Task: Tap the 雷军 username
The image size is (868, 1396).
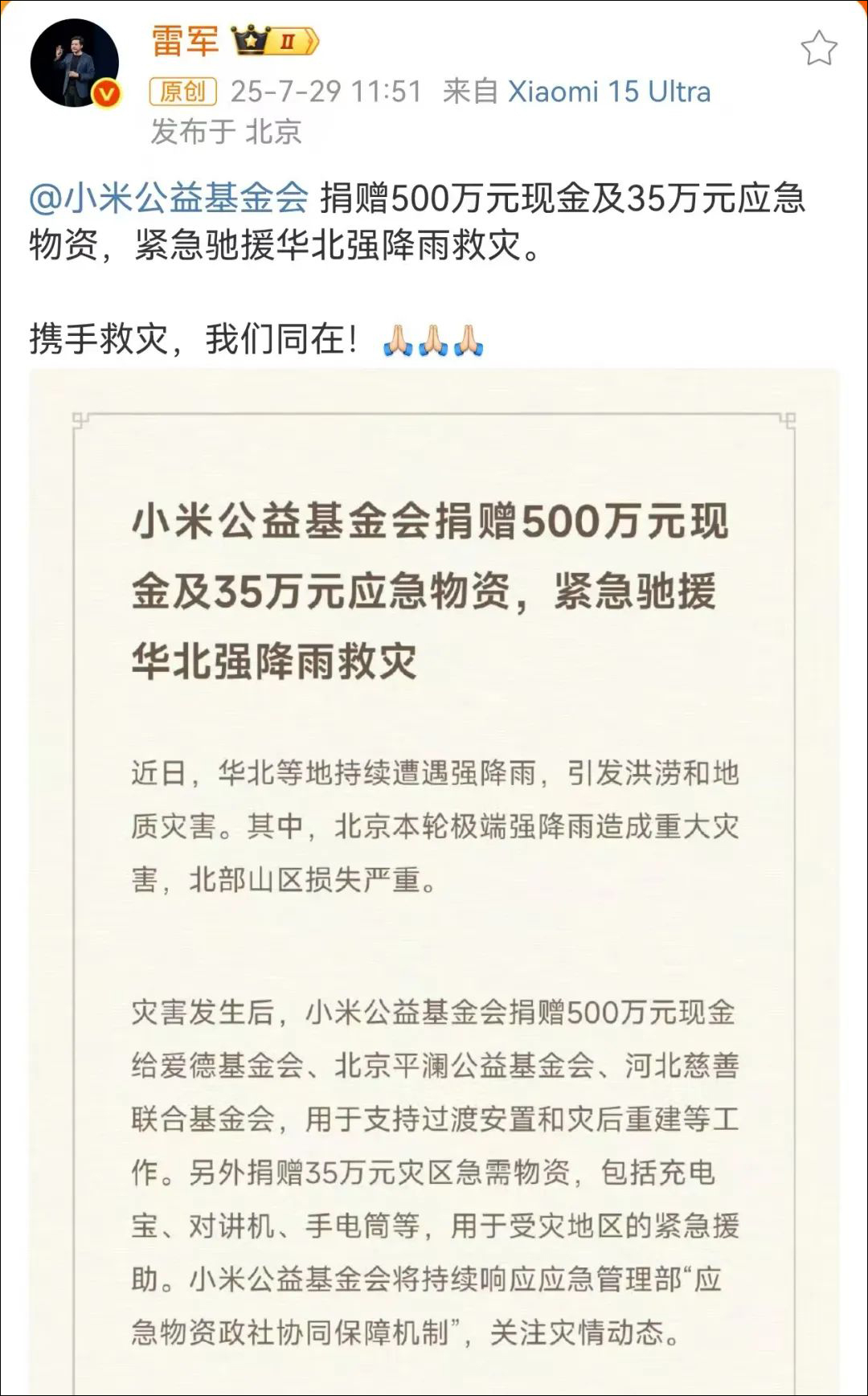Action: (x=185, y=40)
